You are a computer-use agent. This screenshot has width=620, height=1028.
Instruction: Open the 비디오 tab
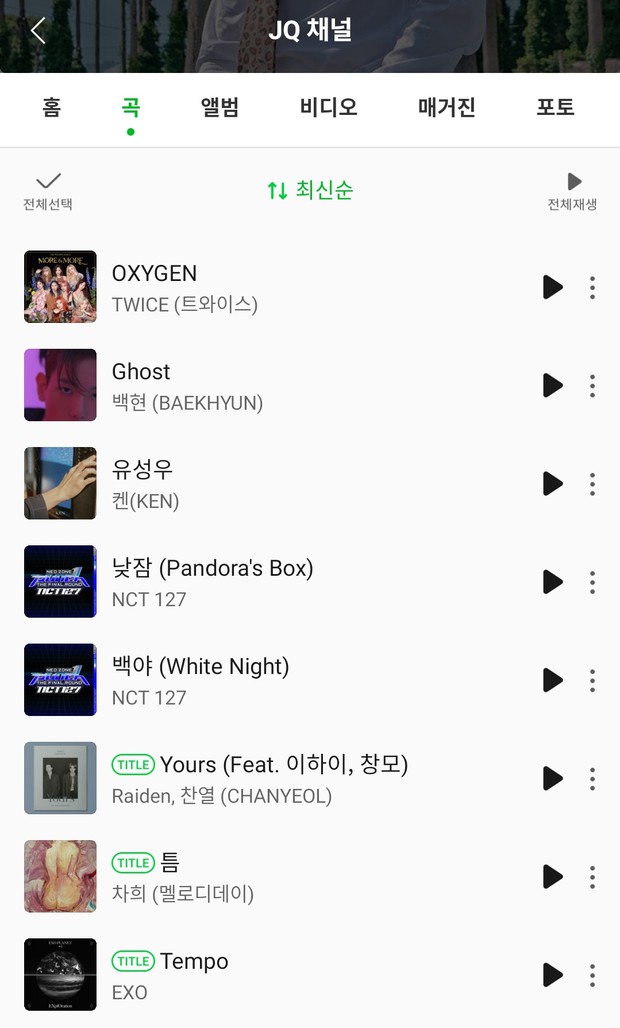(x=328, y=108)
